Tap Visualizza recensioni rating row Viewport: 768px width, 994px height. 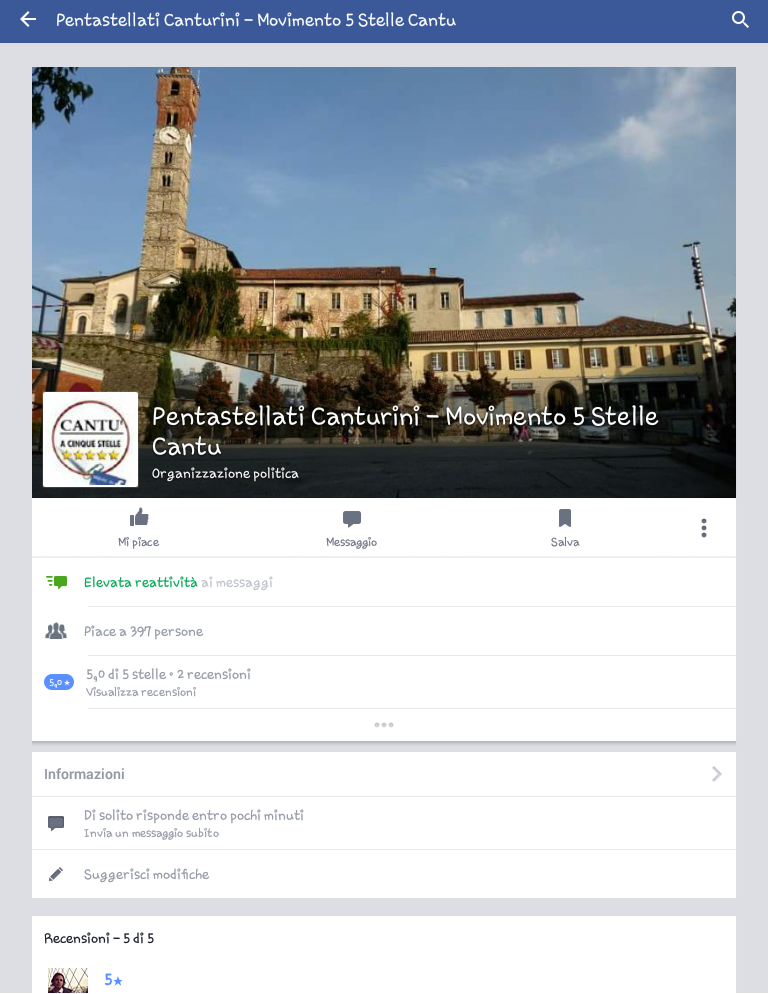[384, 682]
